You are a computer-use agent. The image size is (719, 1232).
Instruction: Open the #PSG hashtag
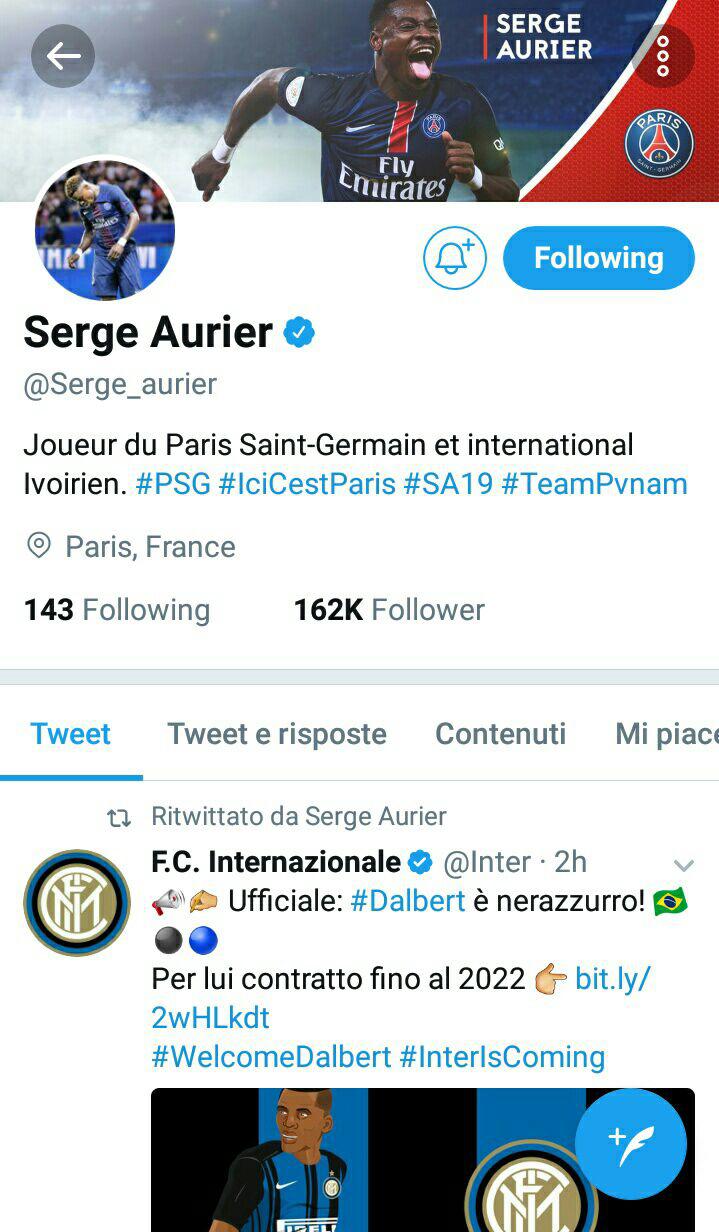[x=173, y=484]
